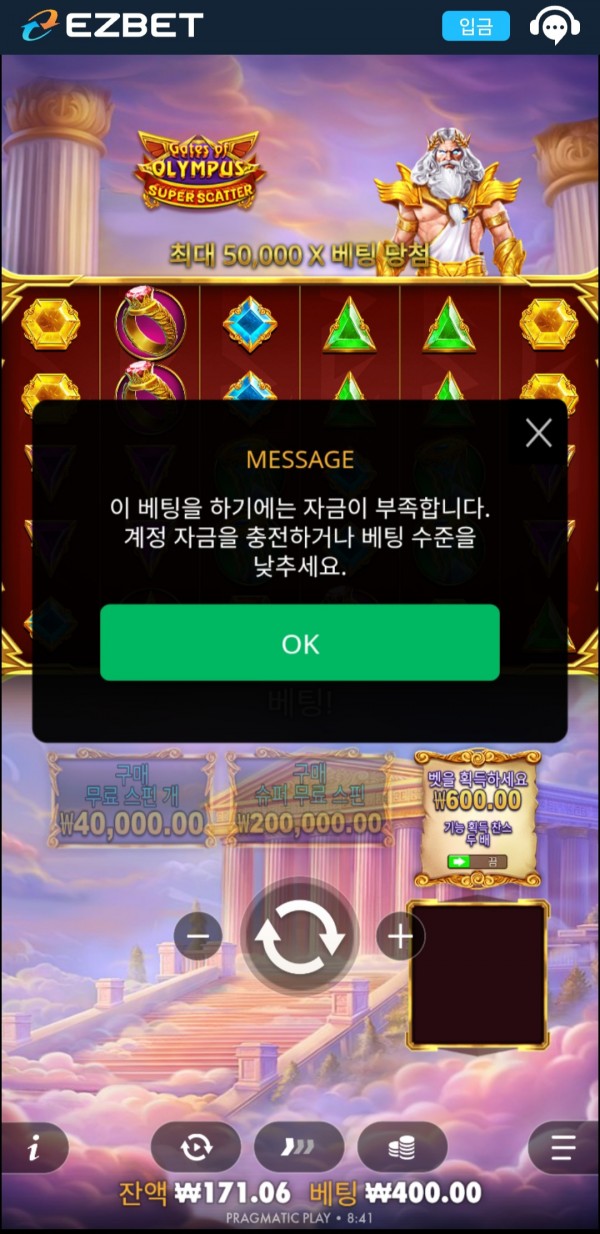
Task: Open customer support chat
Action: click(x=555, y=26)
